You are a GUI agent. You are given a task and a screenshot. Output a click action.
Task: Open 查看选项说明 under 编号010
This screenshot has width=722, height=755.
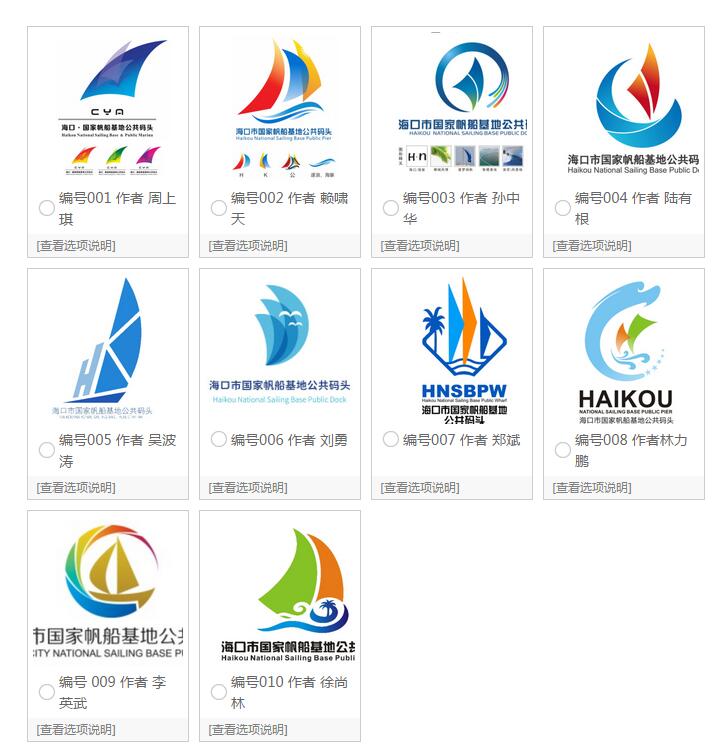click(248, 730)
